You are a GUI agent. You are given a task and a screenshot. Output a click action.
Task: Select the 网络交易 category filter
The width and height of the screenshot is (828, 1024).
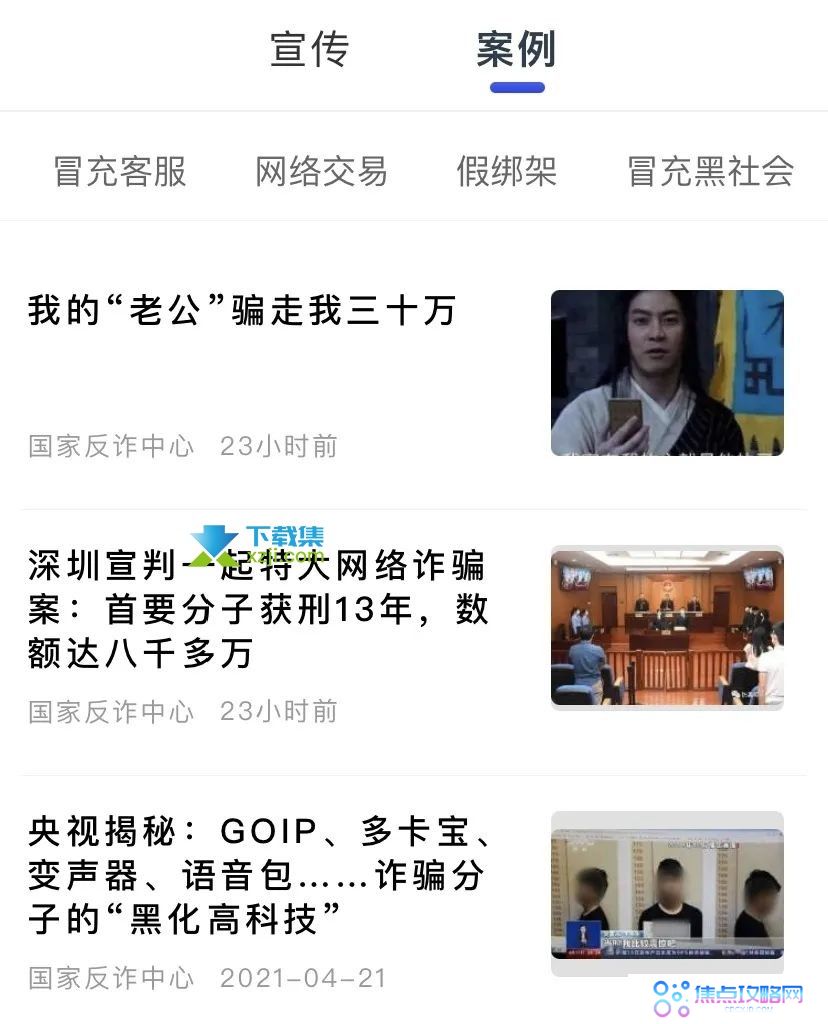[x=321, y=172]
